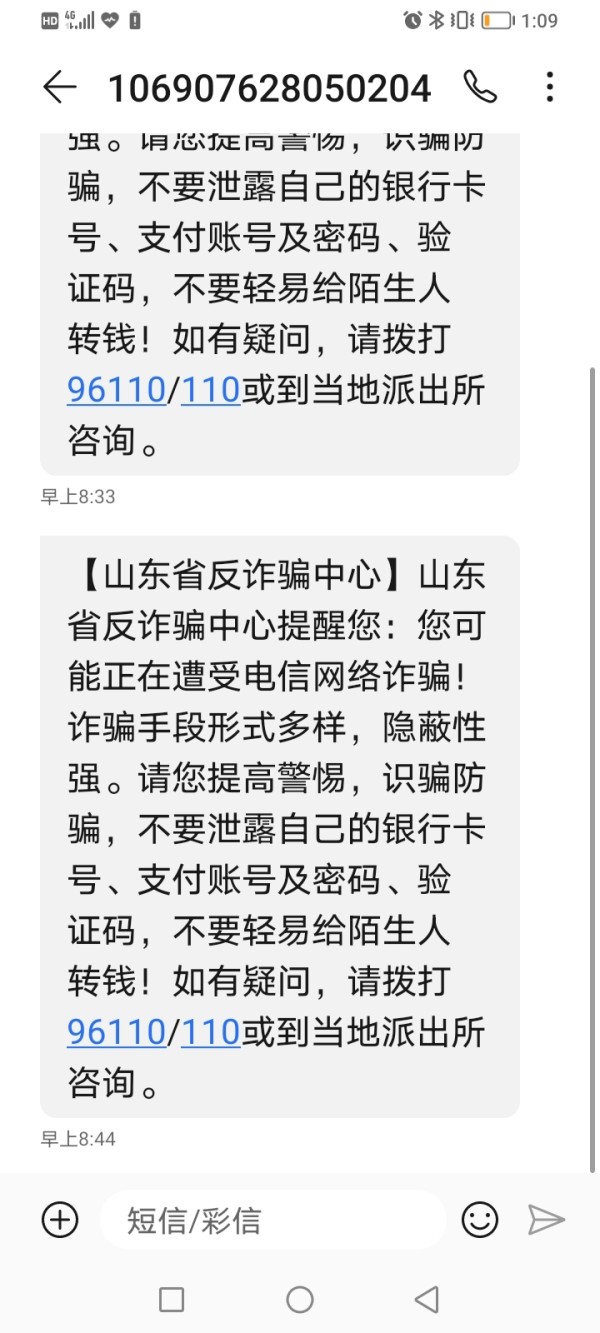600x1333 pixels.
Task: Open the emoji smiley picker
Action: pos(480,1220)
